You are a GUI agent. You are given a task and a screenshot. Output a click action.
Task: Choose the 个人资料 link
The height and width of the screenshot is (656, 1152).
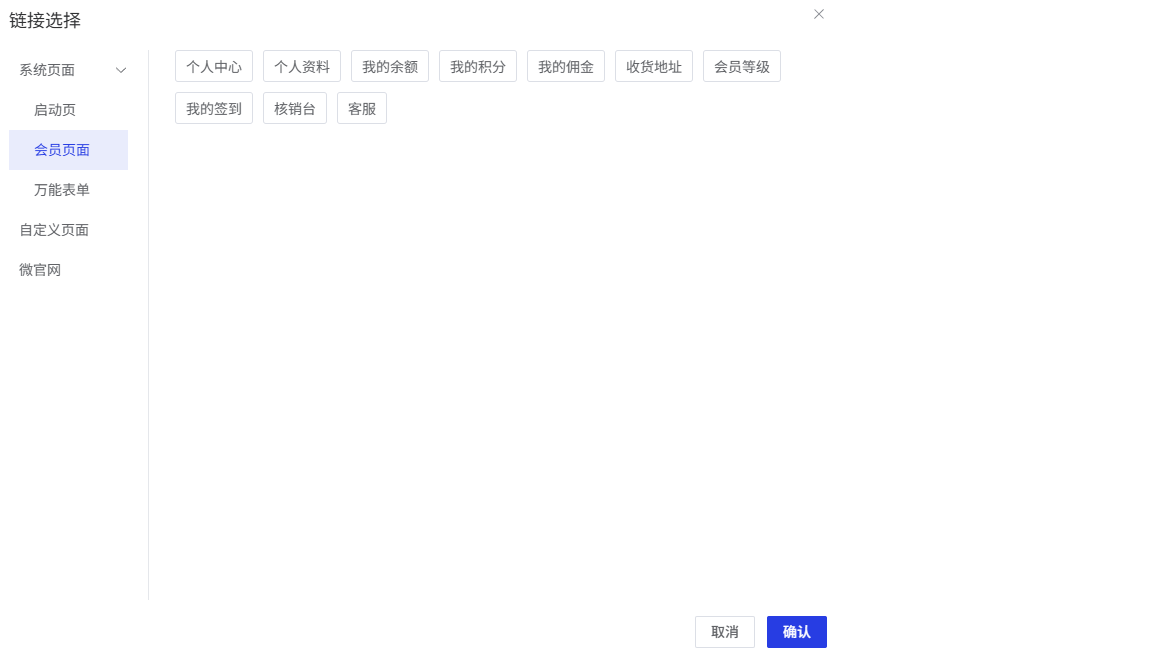(x=302, y=67)
